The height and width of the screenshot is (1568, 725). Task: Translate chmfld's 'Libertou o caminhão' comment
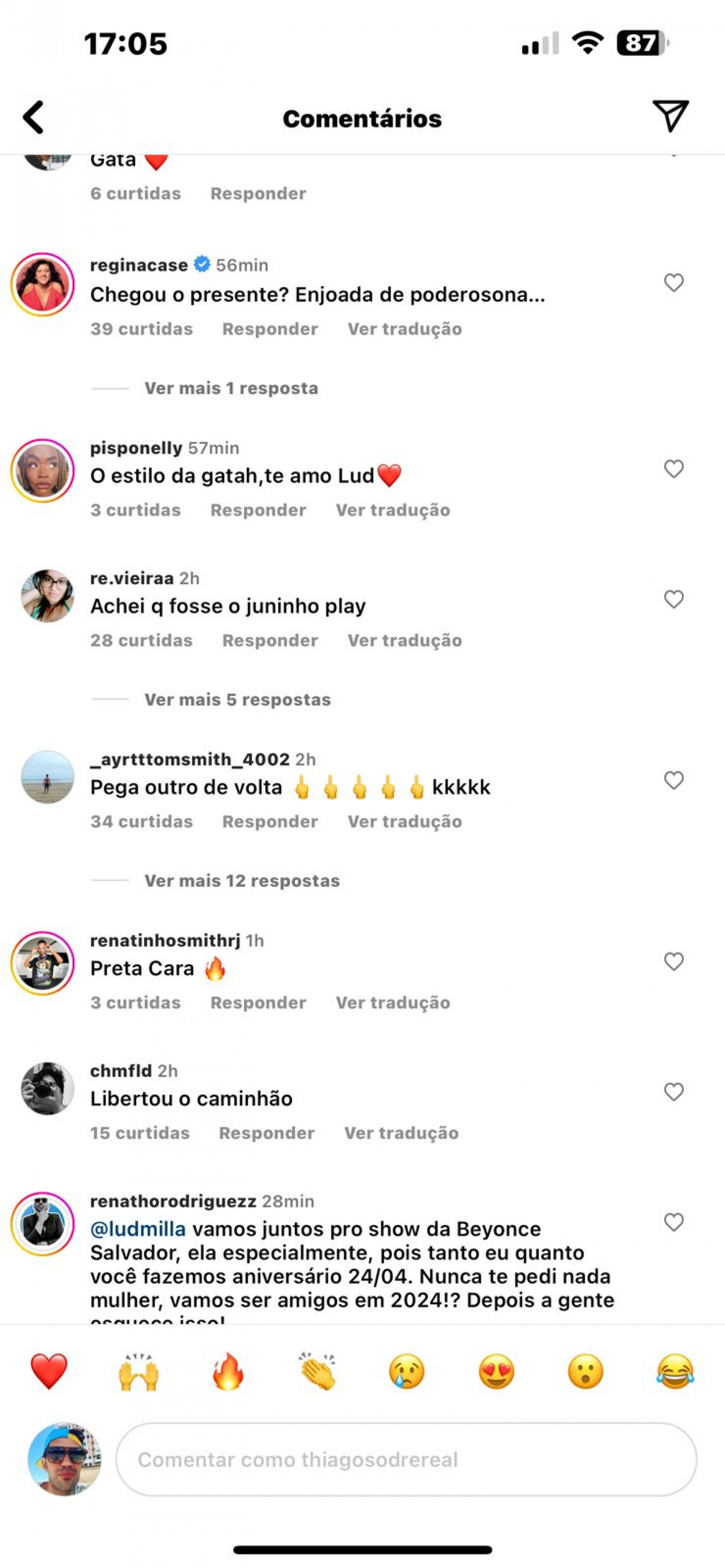click(x=401, y=1133)
